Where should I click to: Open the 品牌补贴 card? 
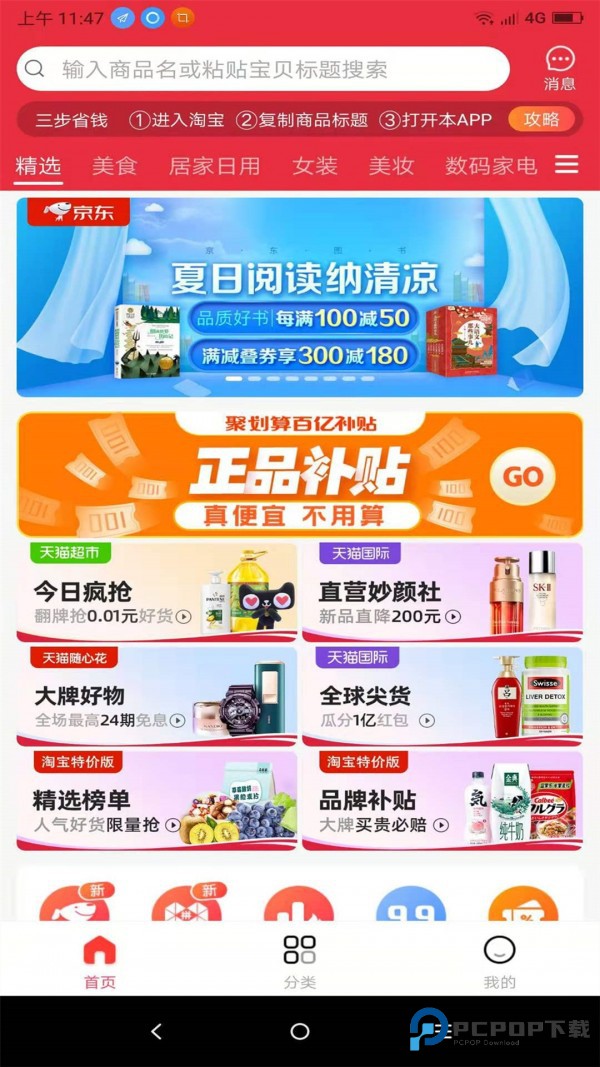(442, 801)
